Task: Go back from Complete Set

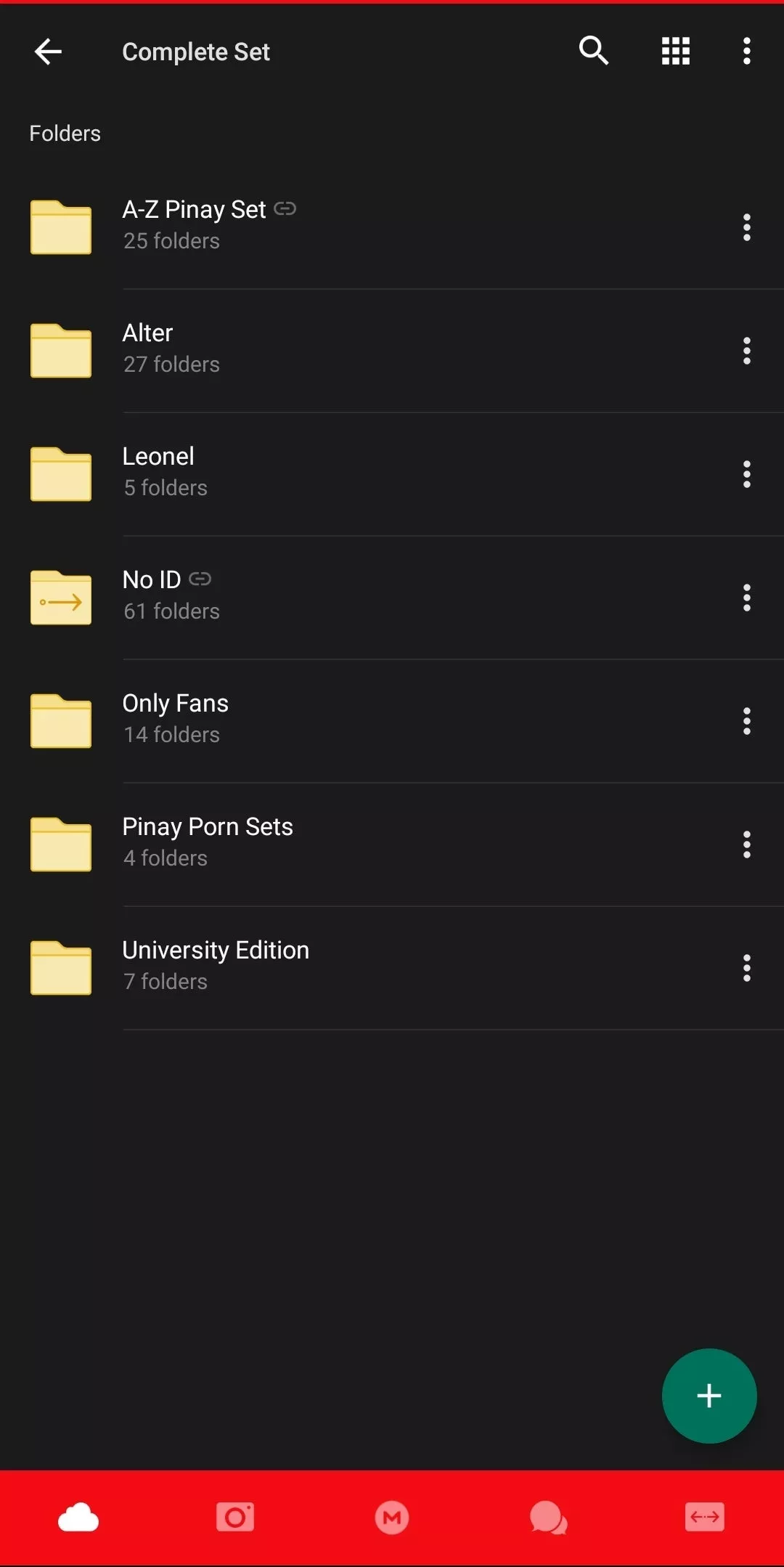Action: pos(48,52)
